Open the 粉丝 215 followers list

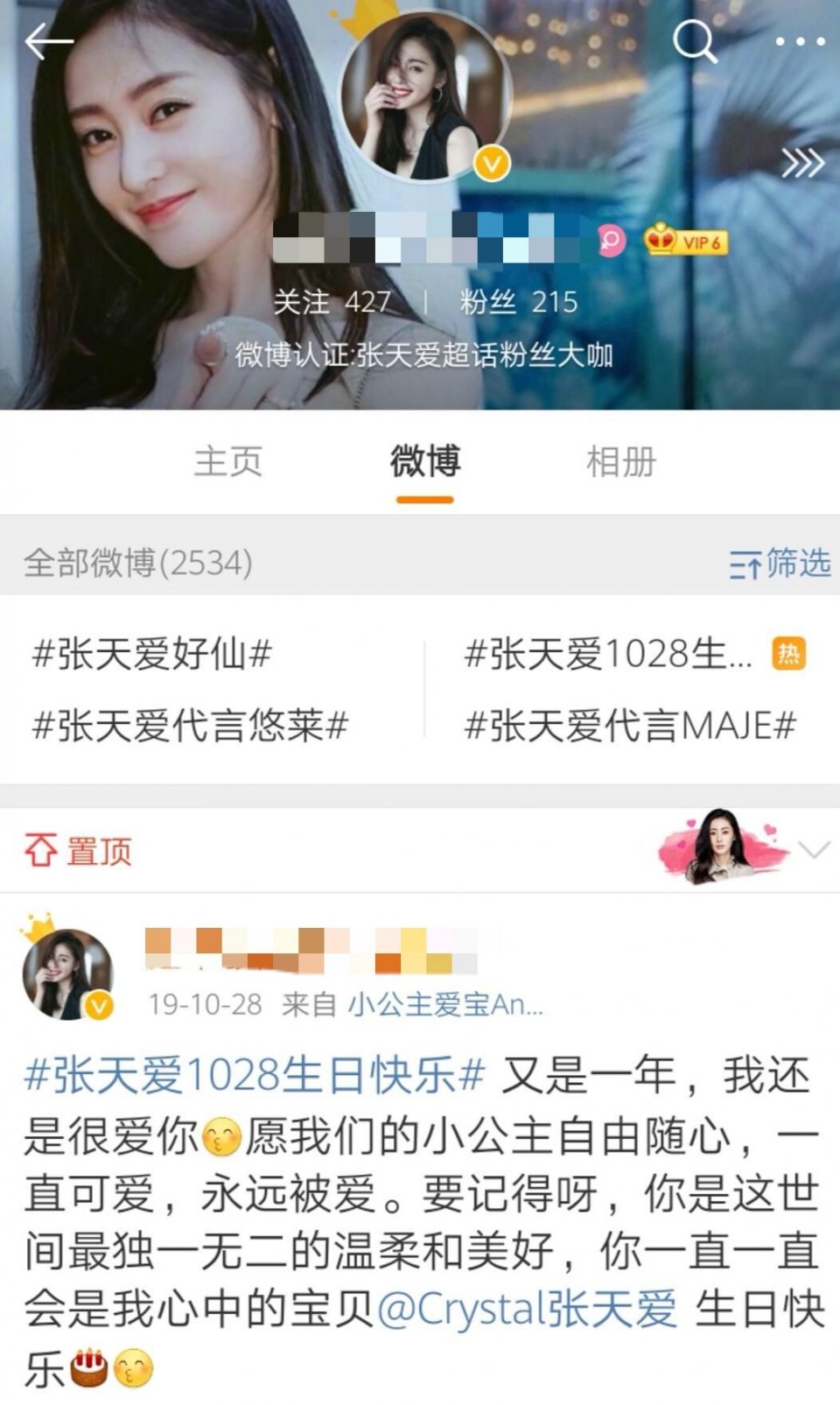point(519,302)
